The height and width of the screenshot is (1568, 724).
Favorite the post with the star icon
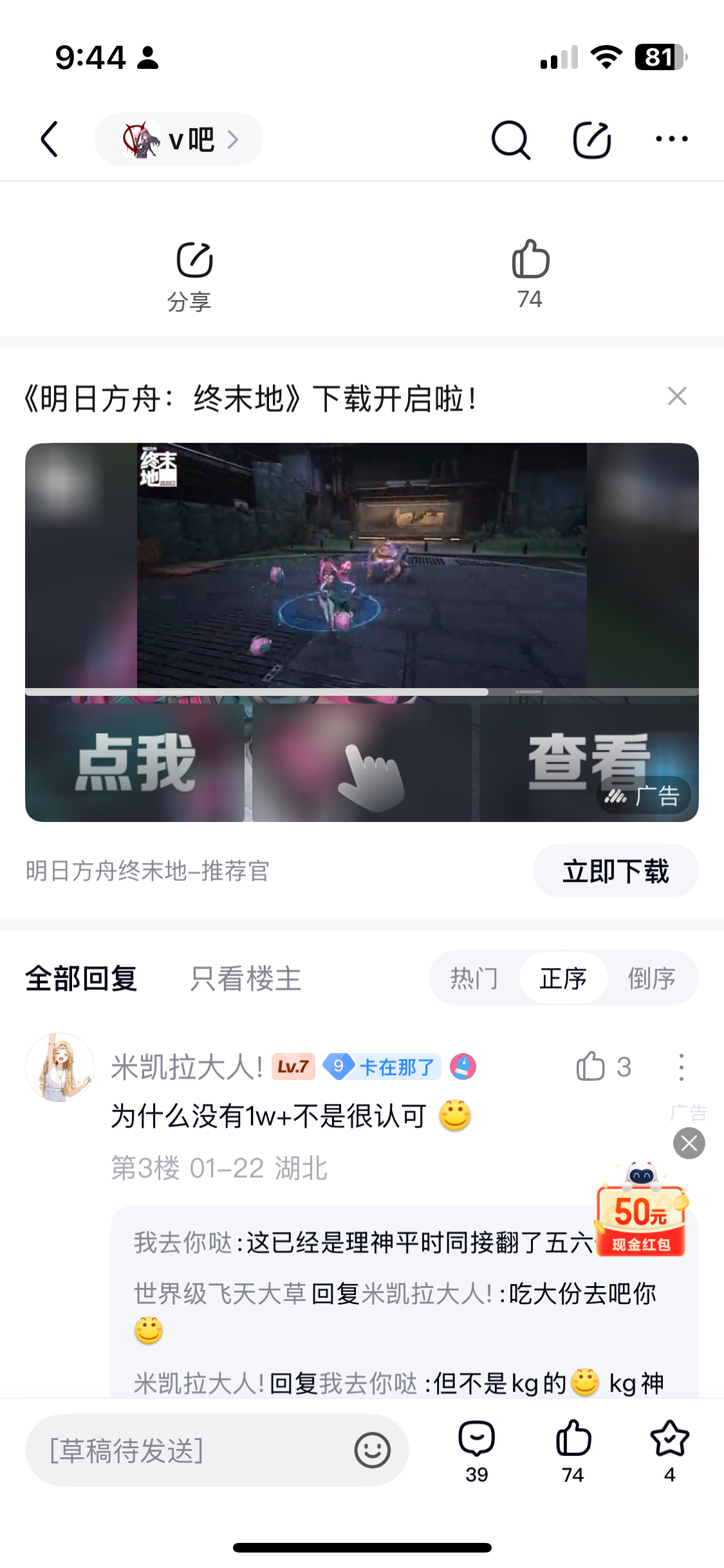point(669,1451)
